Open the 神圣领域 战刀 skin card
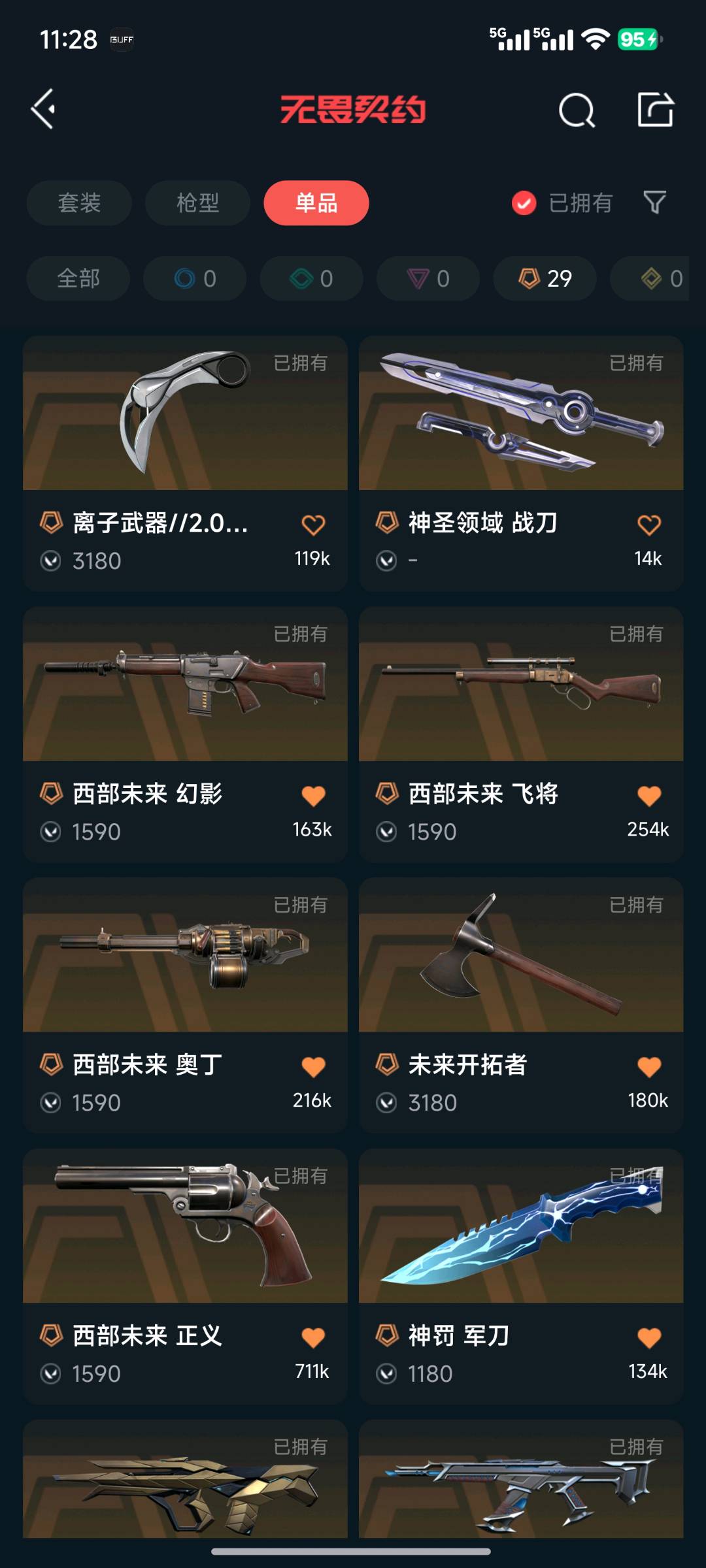This screenshot has width=706, height=1568. coord(521,414)
